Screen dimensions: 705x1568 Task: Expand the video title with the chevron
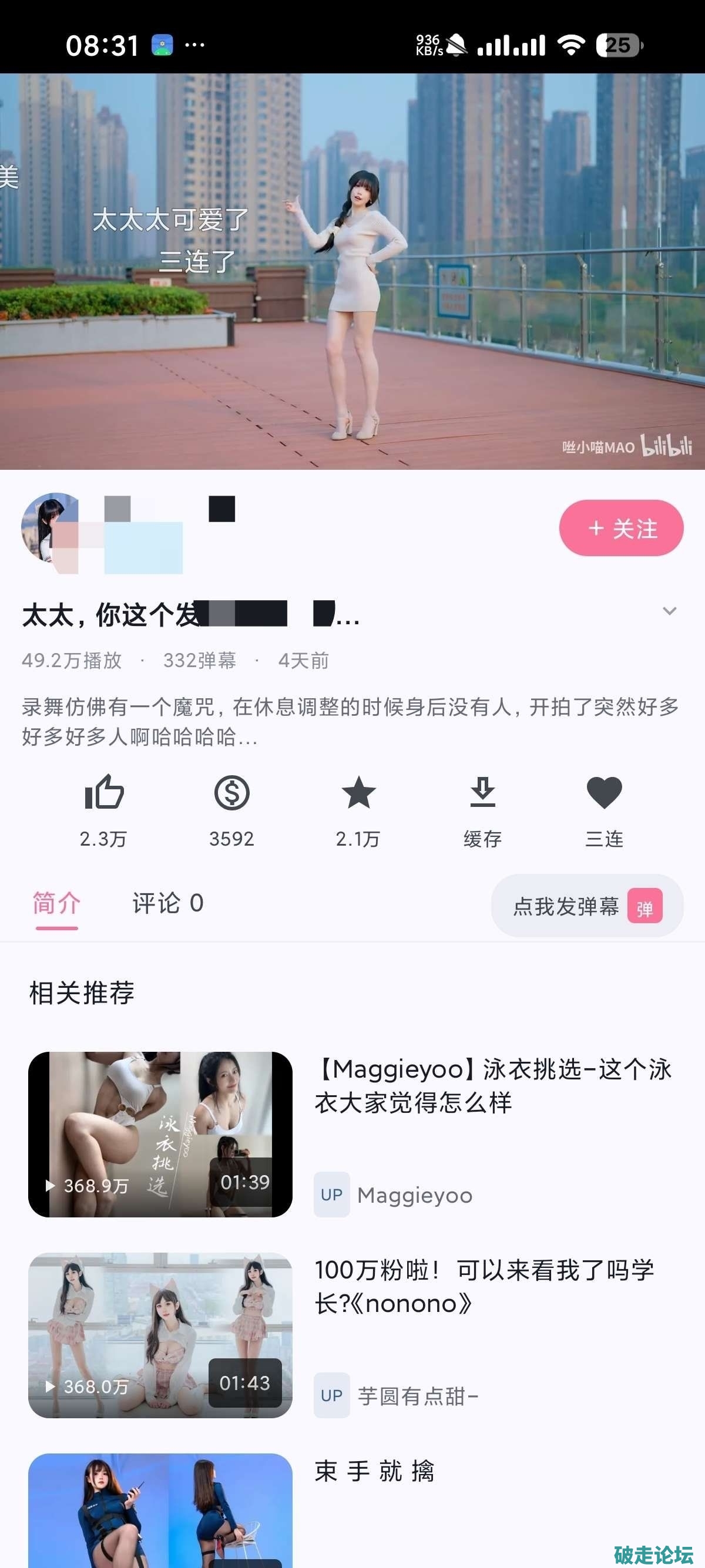(669, 611)
